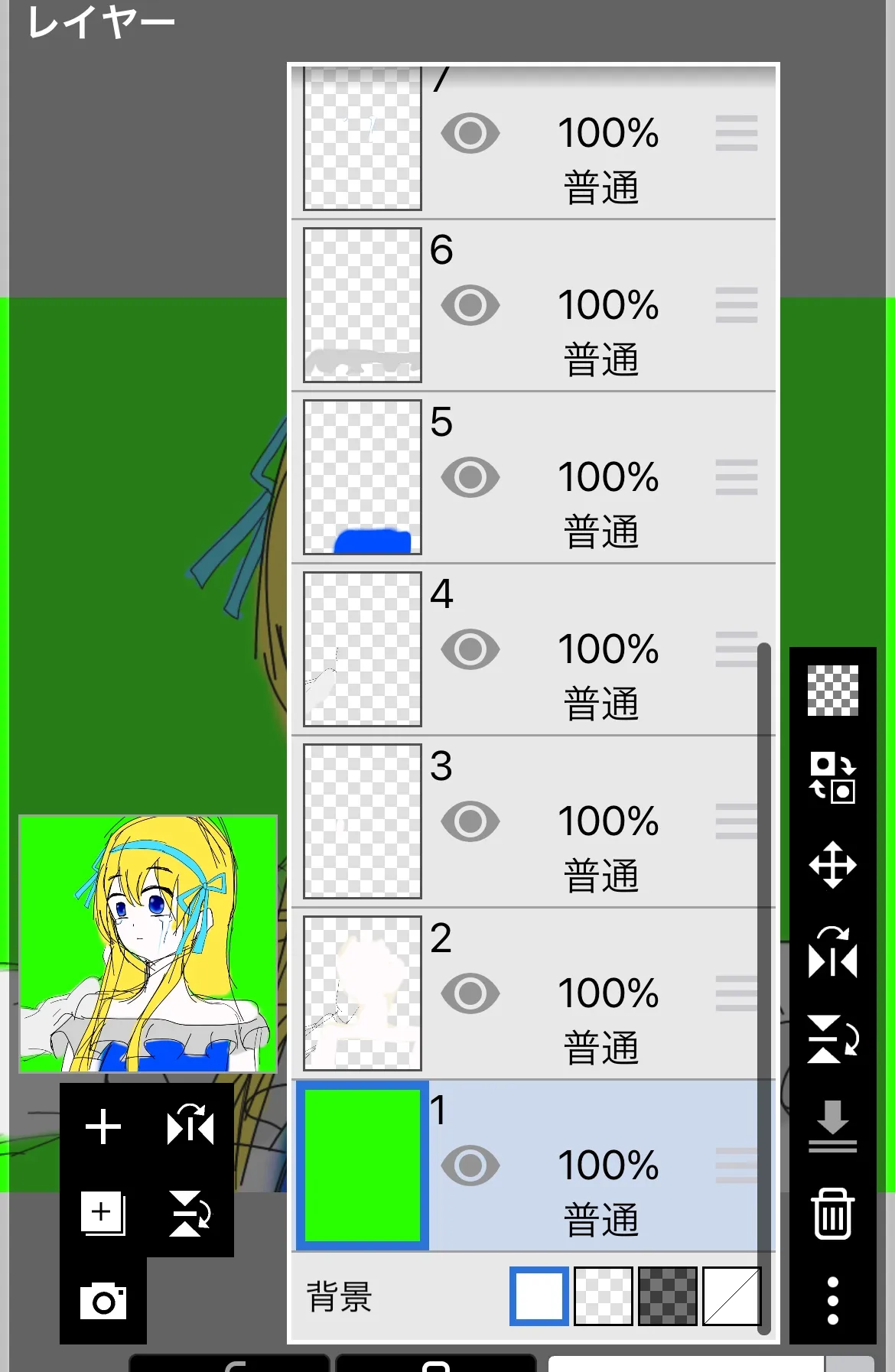Select layer 7 thumbnail
Screen dimensions: 895x1372
363,138
